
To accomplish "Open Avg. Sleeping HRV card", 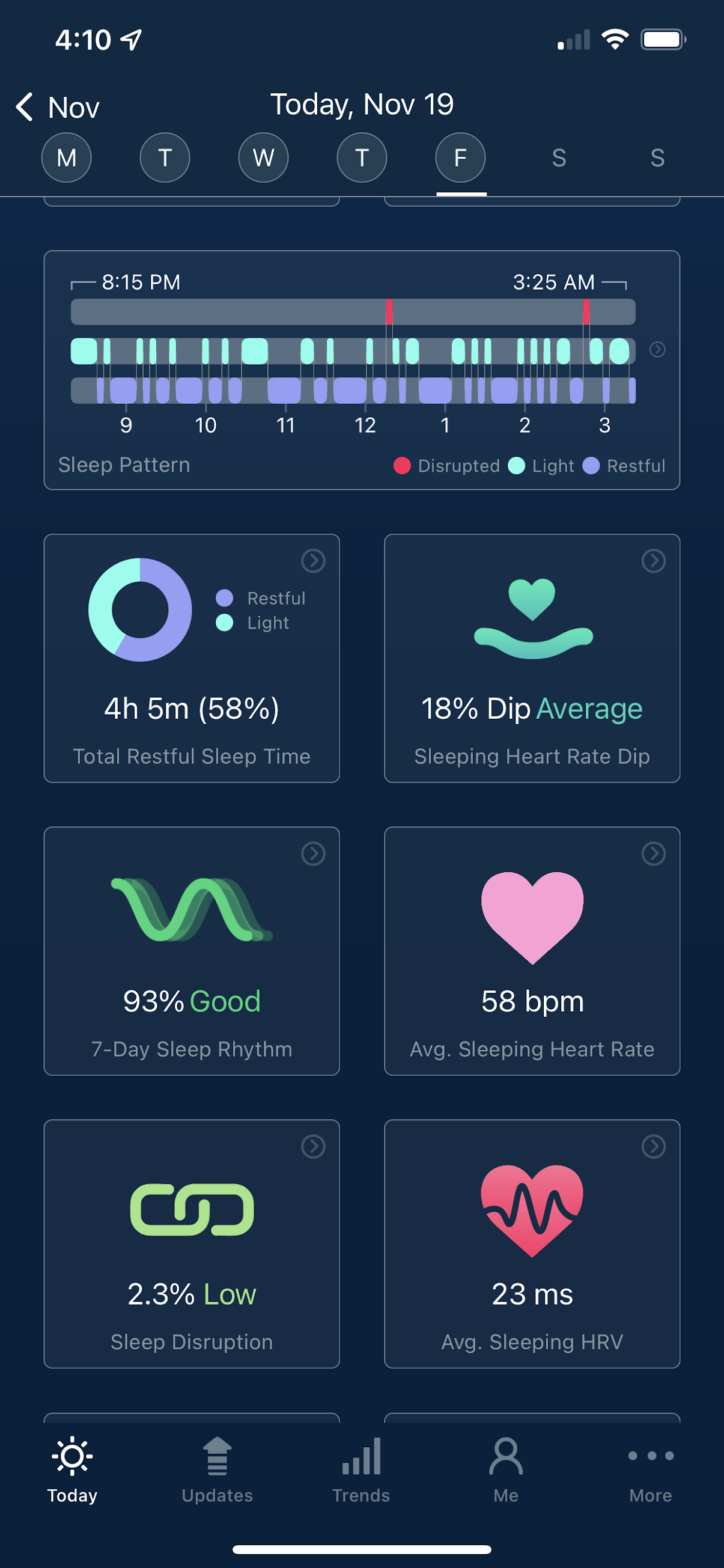I will pyautogui.click(x=532, y=1243).
